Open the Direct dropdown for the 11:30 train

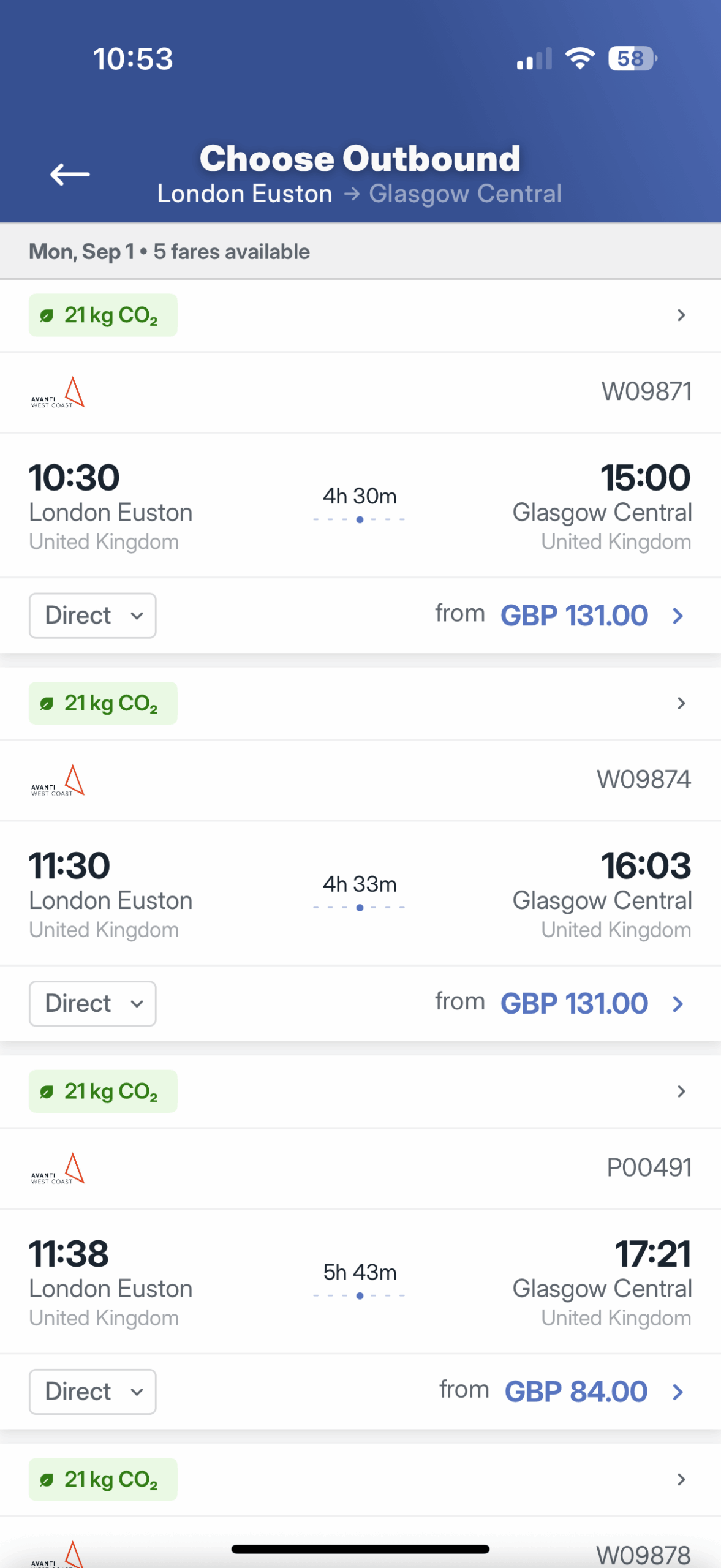click(92, 1003)
